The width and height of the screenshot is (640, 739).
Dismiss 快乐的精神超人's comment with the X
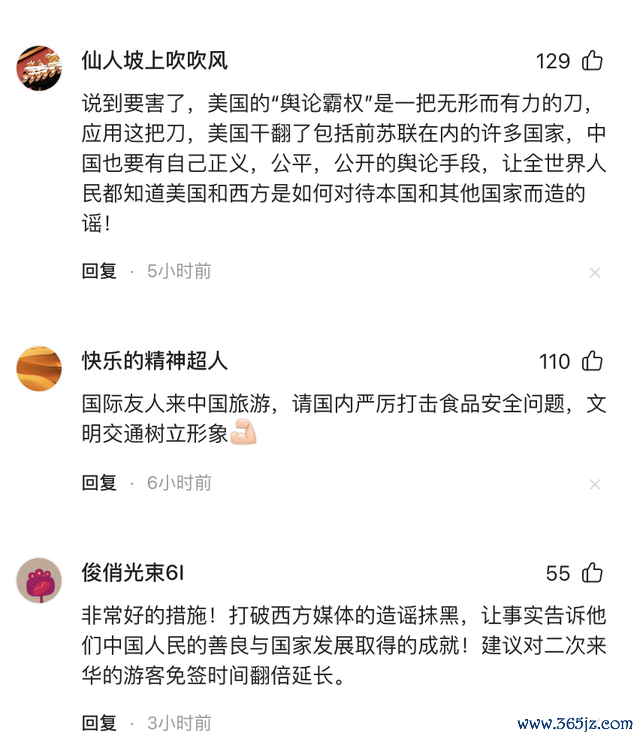[x=595, y=484]
